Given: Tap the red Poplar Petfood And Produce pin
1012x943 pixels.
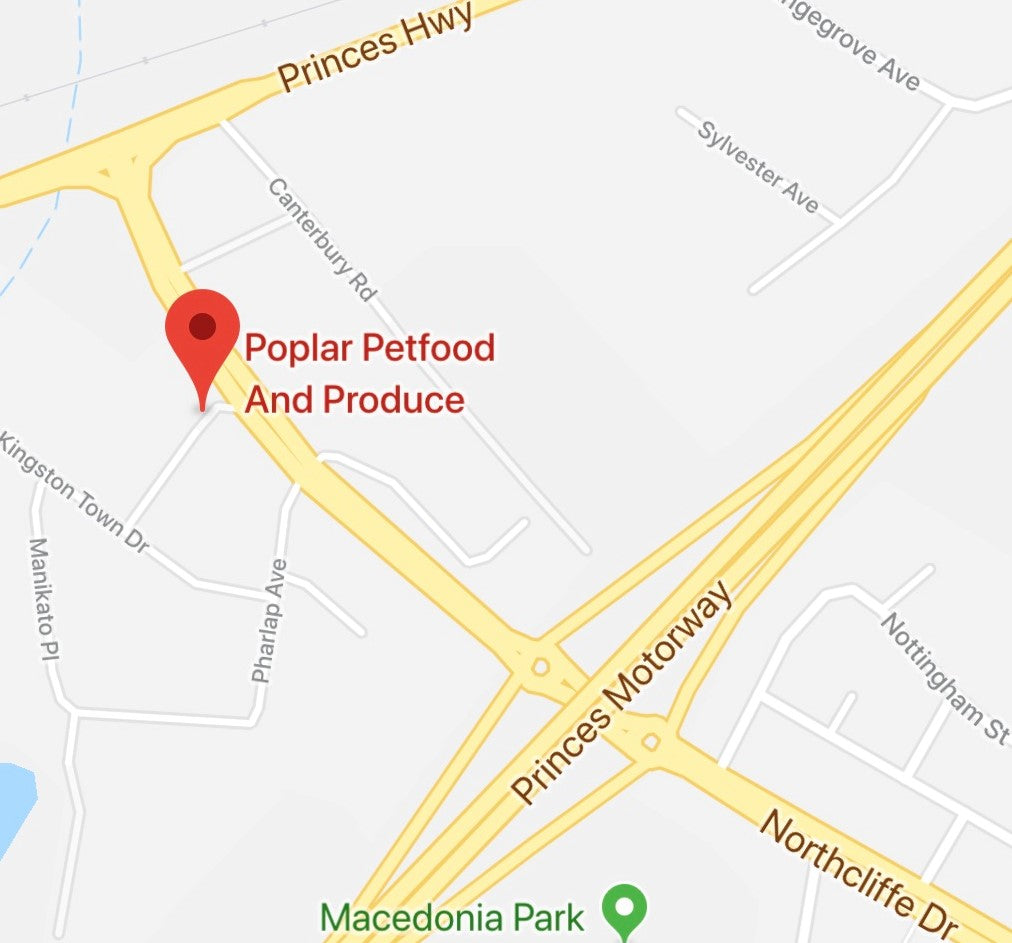Looking at the screenshot, I should [202, 338].
